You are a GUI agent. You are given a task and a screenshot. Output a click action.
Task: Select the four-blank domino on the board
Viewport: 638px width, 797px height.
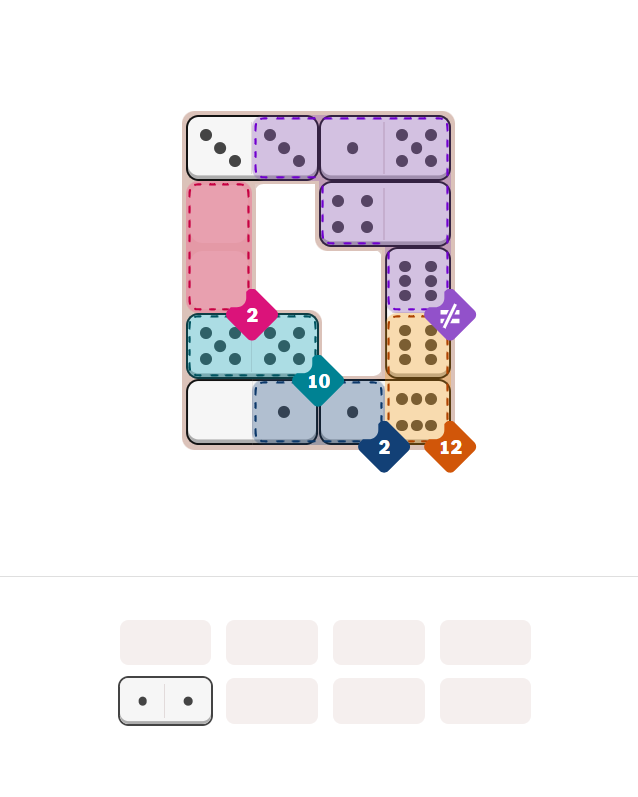[x=385, y=214]
